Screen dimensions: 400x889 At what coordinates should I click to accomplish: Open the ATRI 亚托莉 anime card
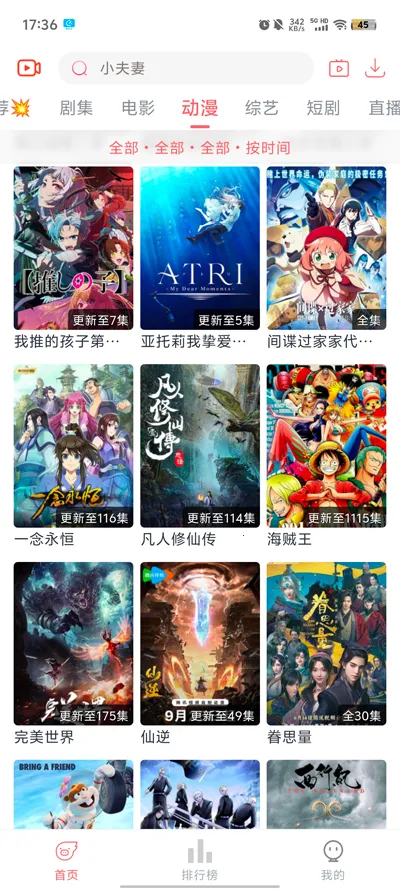coord(200,258)
